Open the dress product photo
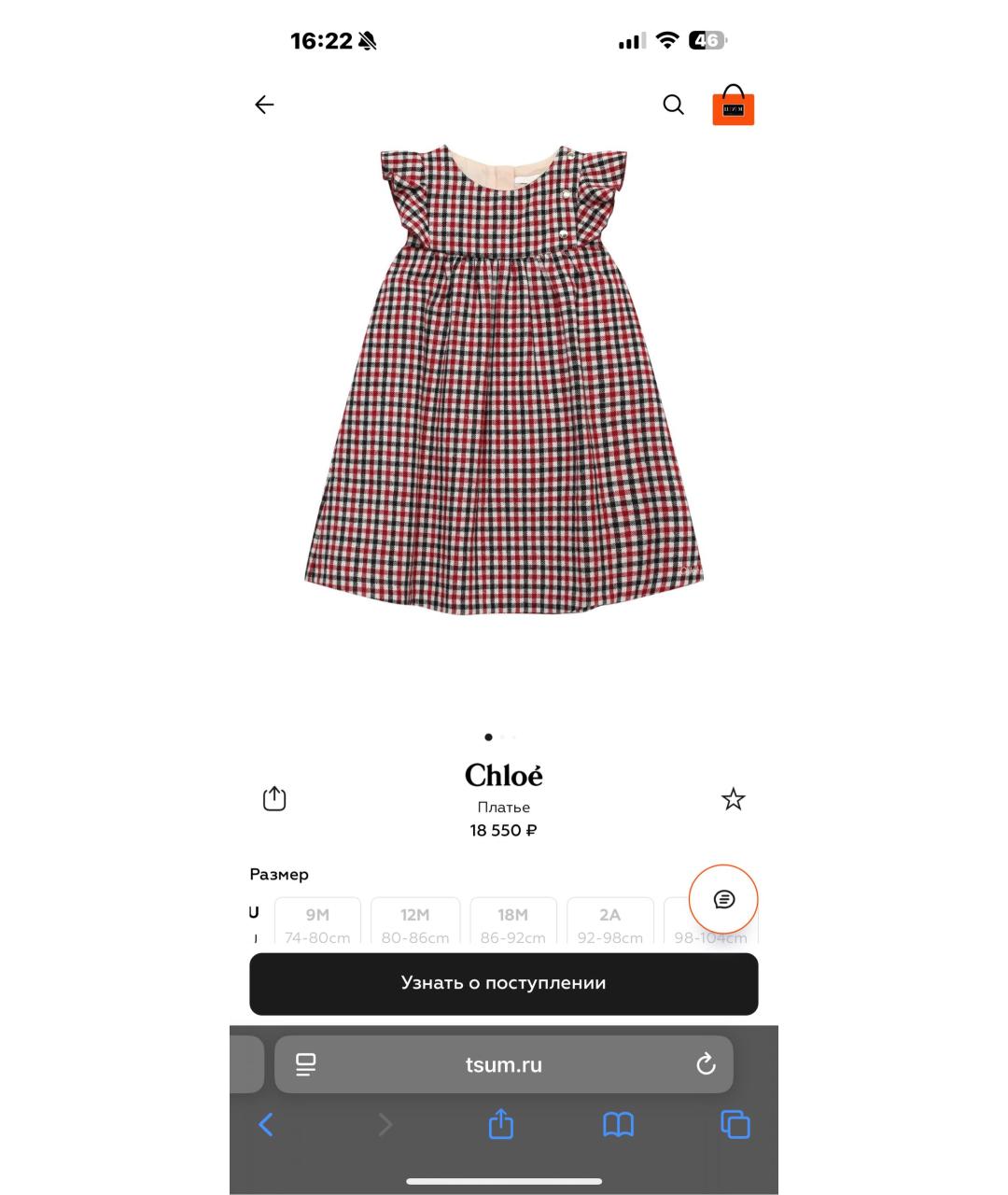 [x=503, y=383]
